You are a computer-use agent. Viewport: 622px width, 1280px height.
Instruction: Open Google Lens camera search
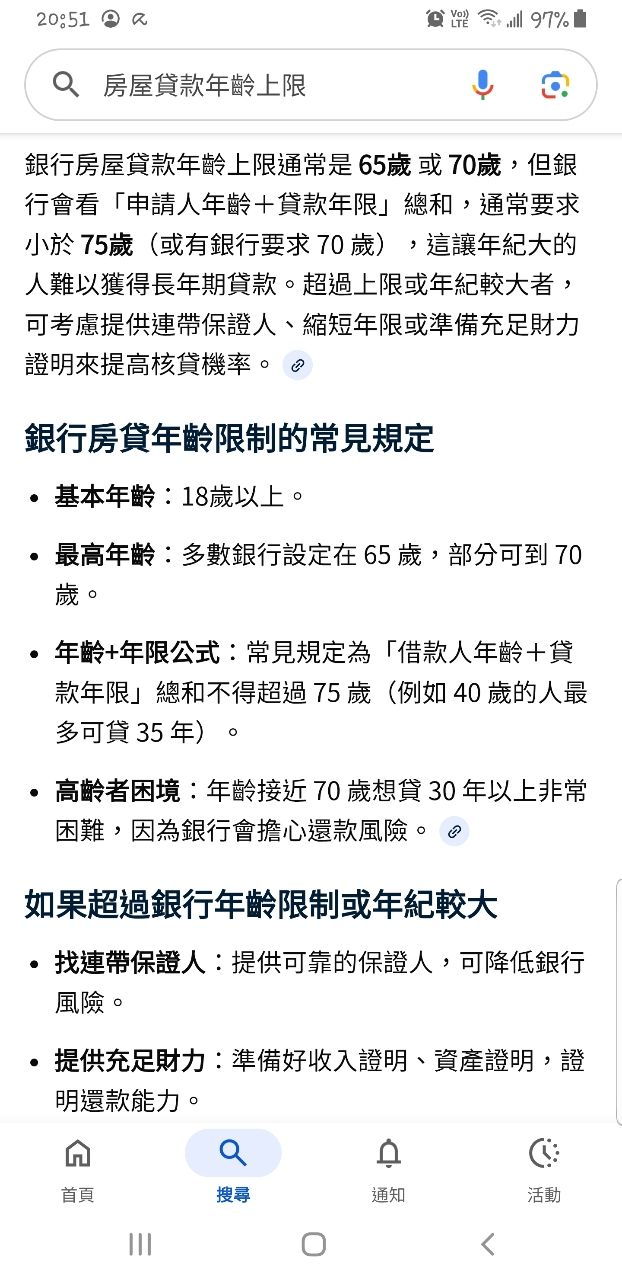555,86
